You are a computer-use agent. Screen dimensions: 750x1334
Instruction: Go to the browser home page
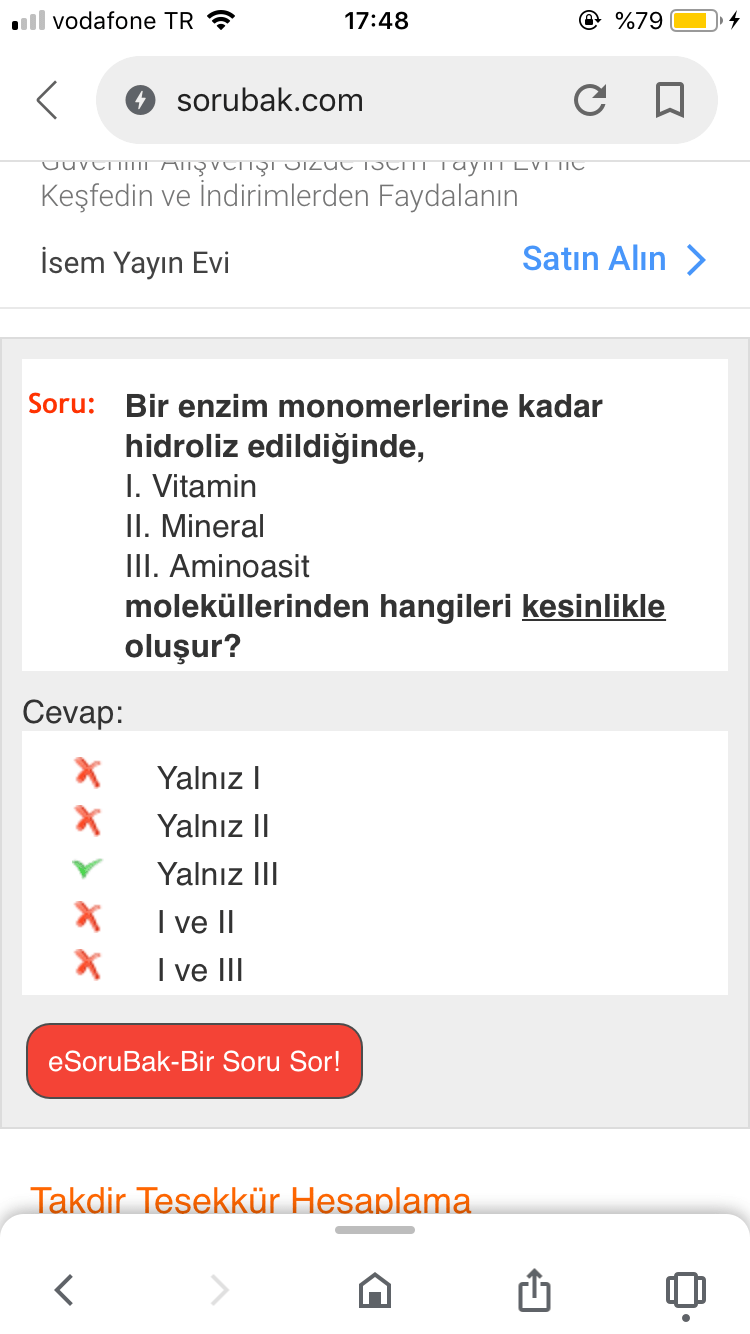[375, 1290]
